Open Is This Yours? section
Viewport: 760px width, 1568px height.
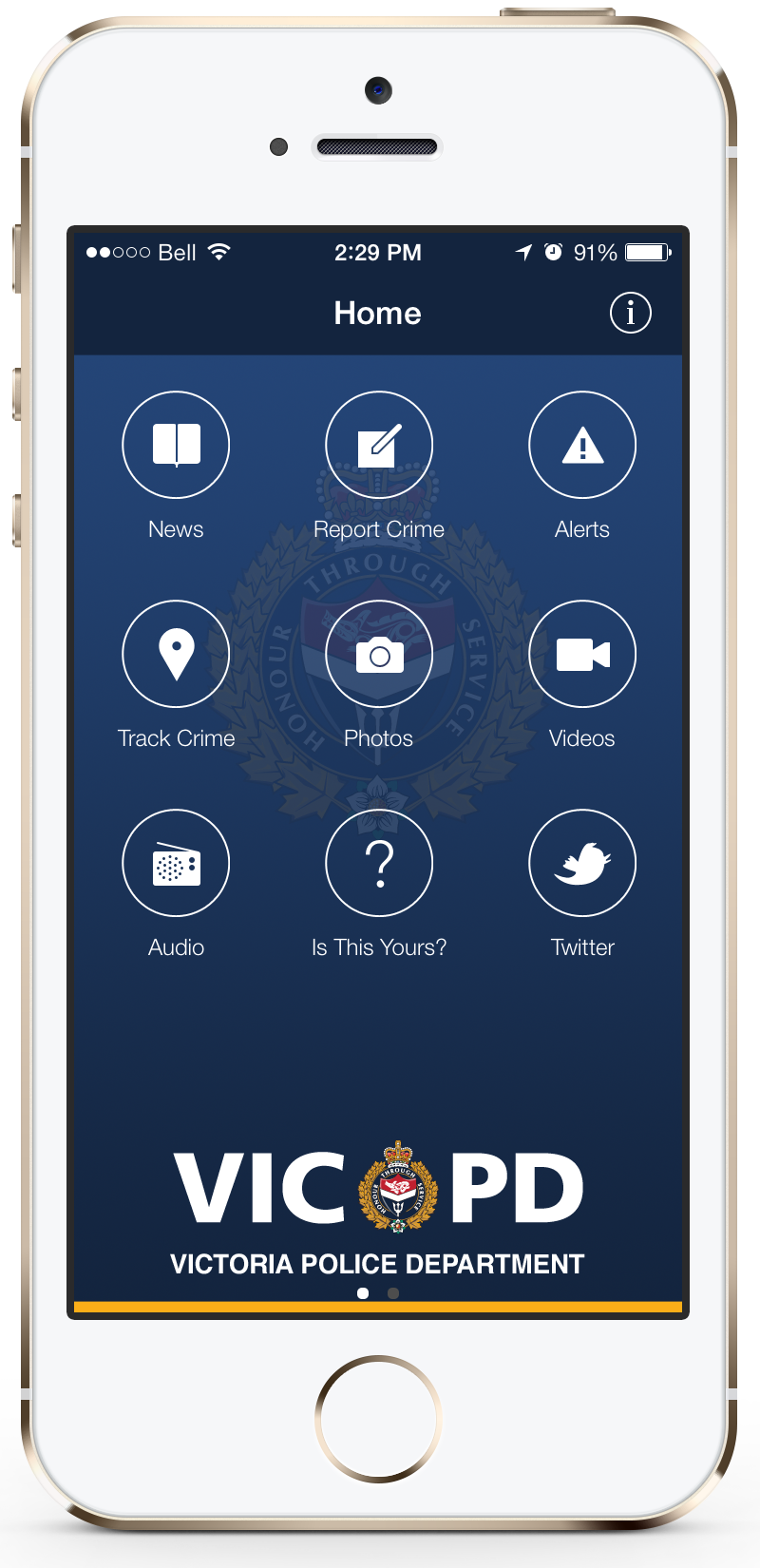[379, 863]
